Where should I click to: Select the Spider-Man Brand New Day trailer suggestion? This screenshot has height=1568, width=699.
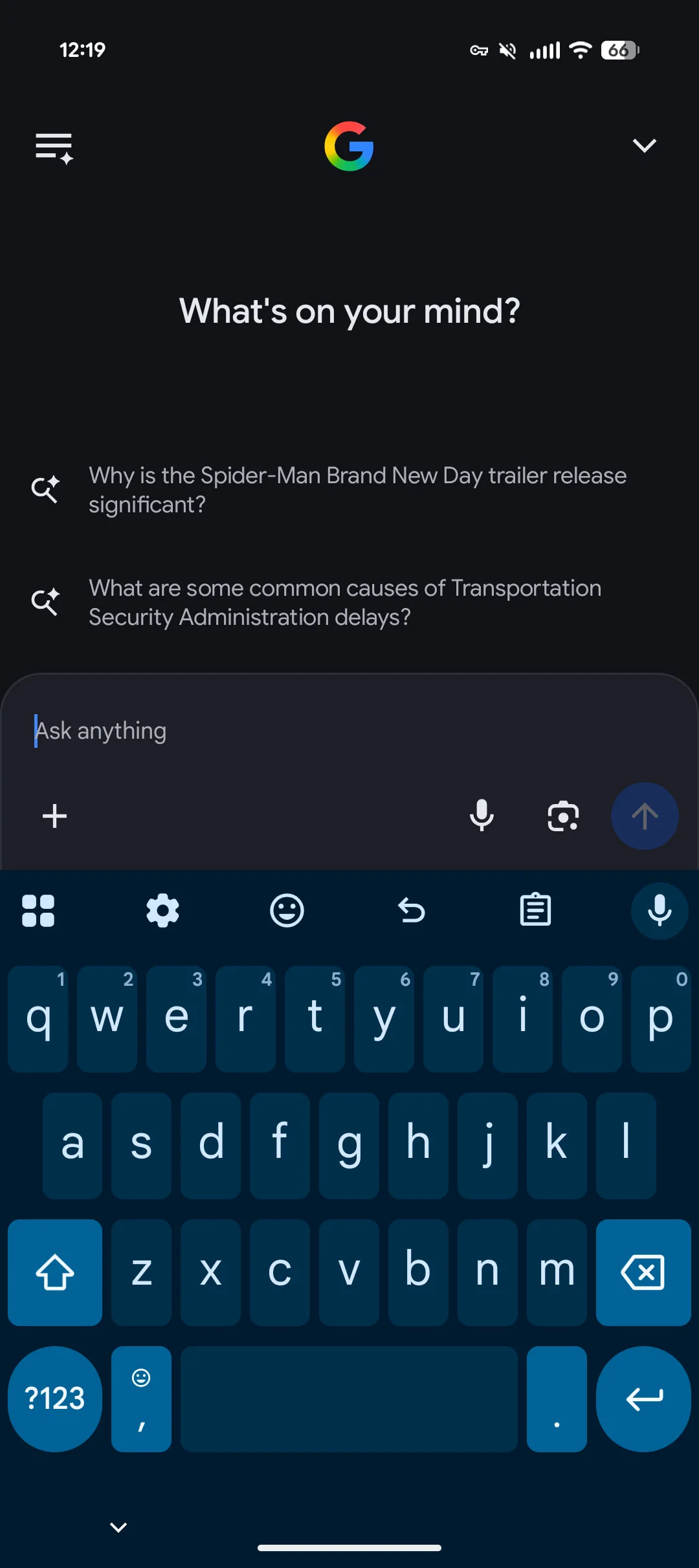pos(357,490)
